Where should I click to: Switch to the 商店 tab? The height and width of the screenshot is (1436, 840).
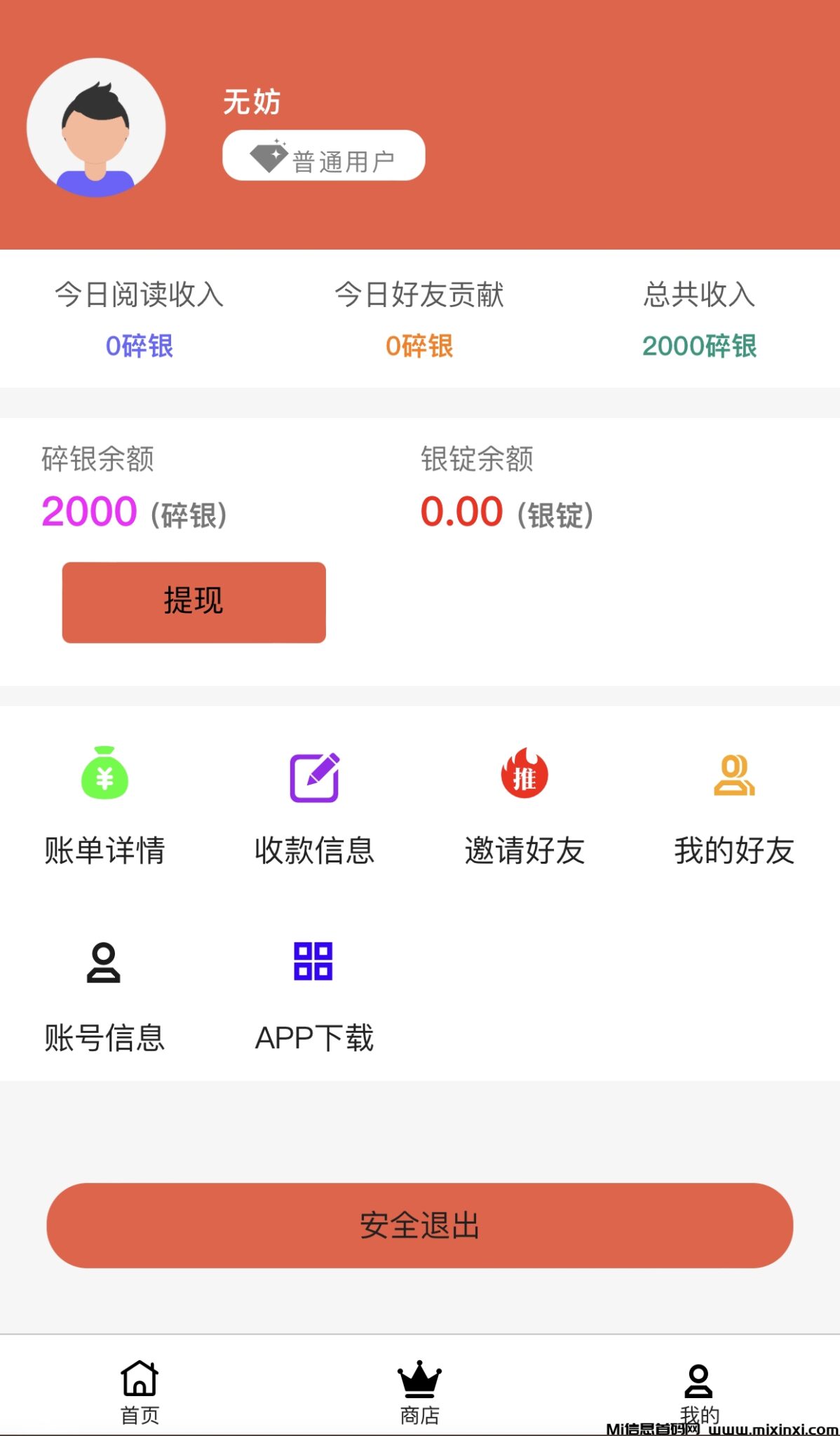point(418,1392)
